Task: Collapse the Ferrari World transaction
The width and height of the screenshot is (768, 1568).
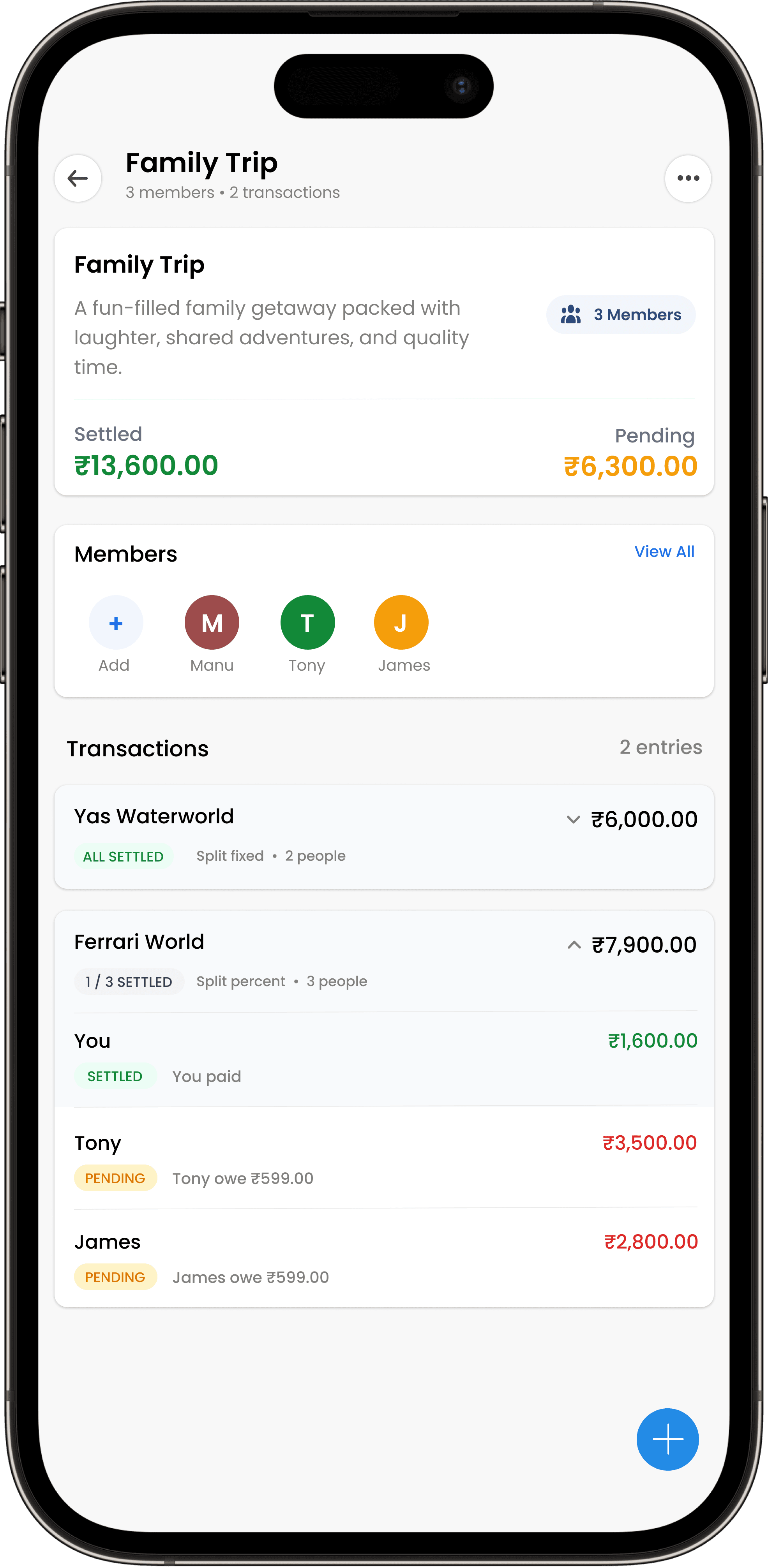Action: [x=574, y=945]
